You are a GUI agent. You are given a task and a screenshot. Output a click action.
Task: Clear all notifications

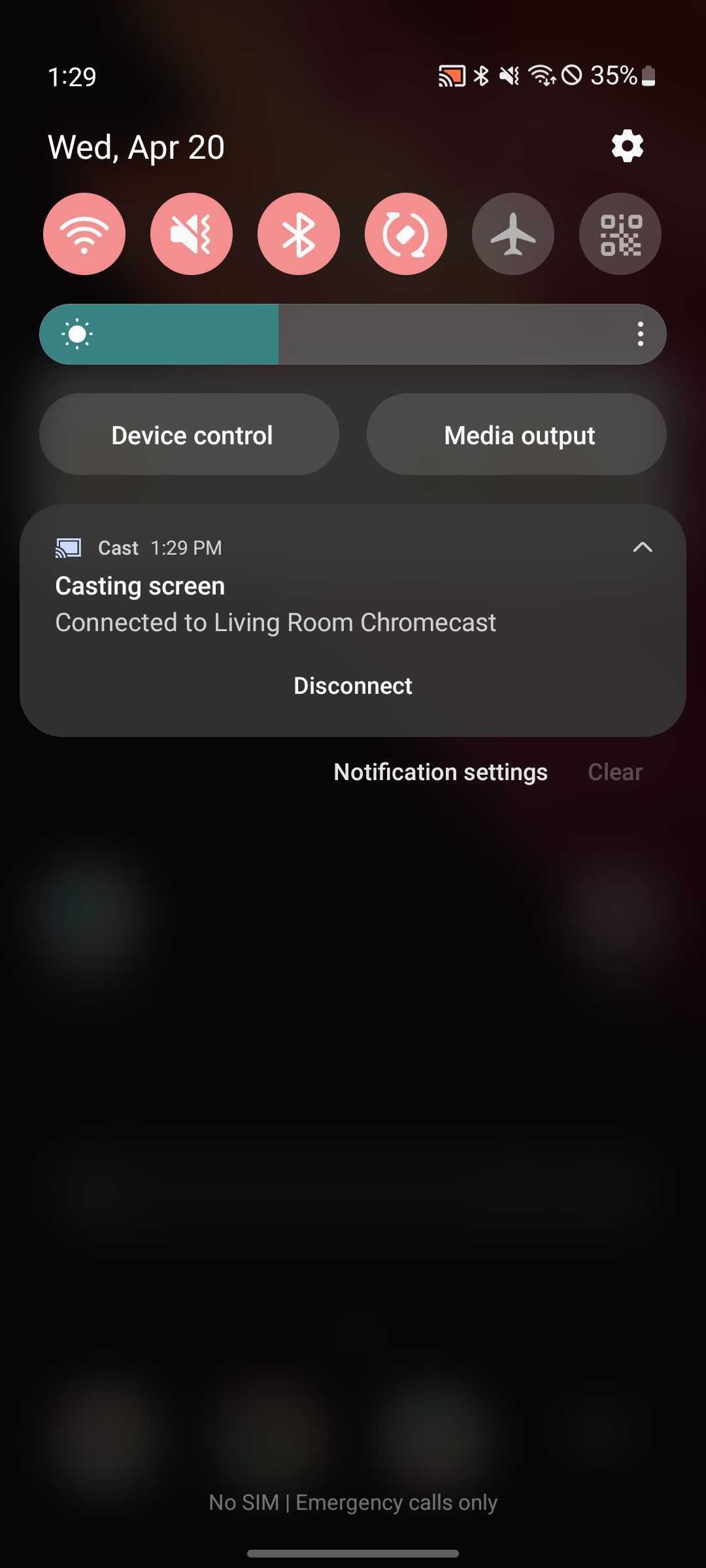point(615,772)
